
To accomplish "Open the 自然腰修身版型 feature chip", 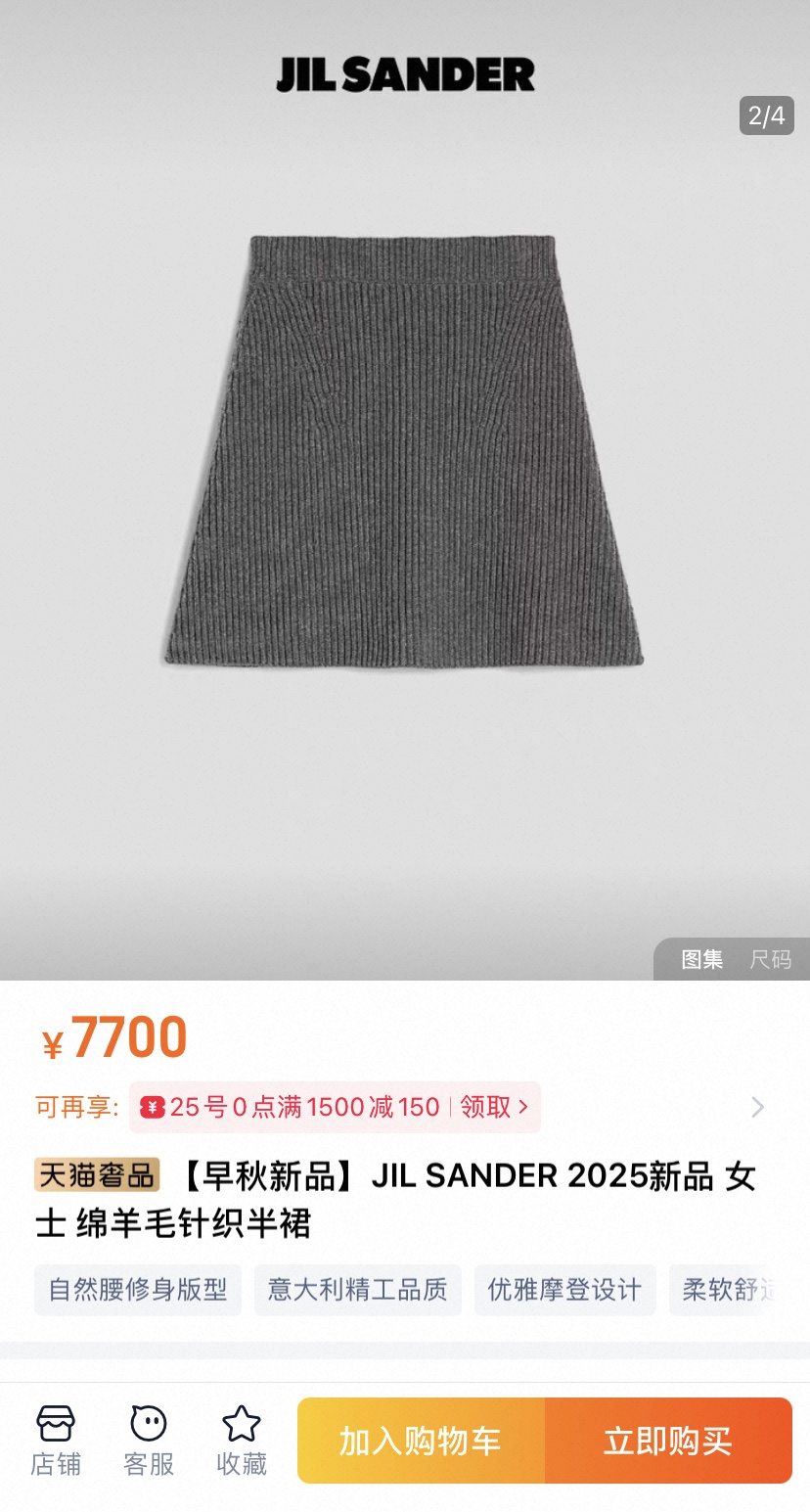I will pos(138,1289).
